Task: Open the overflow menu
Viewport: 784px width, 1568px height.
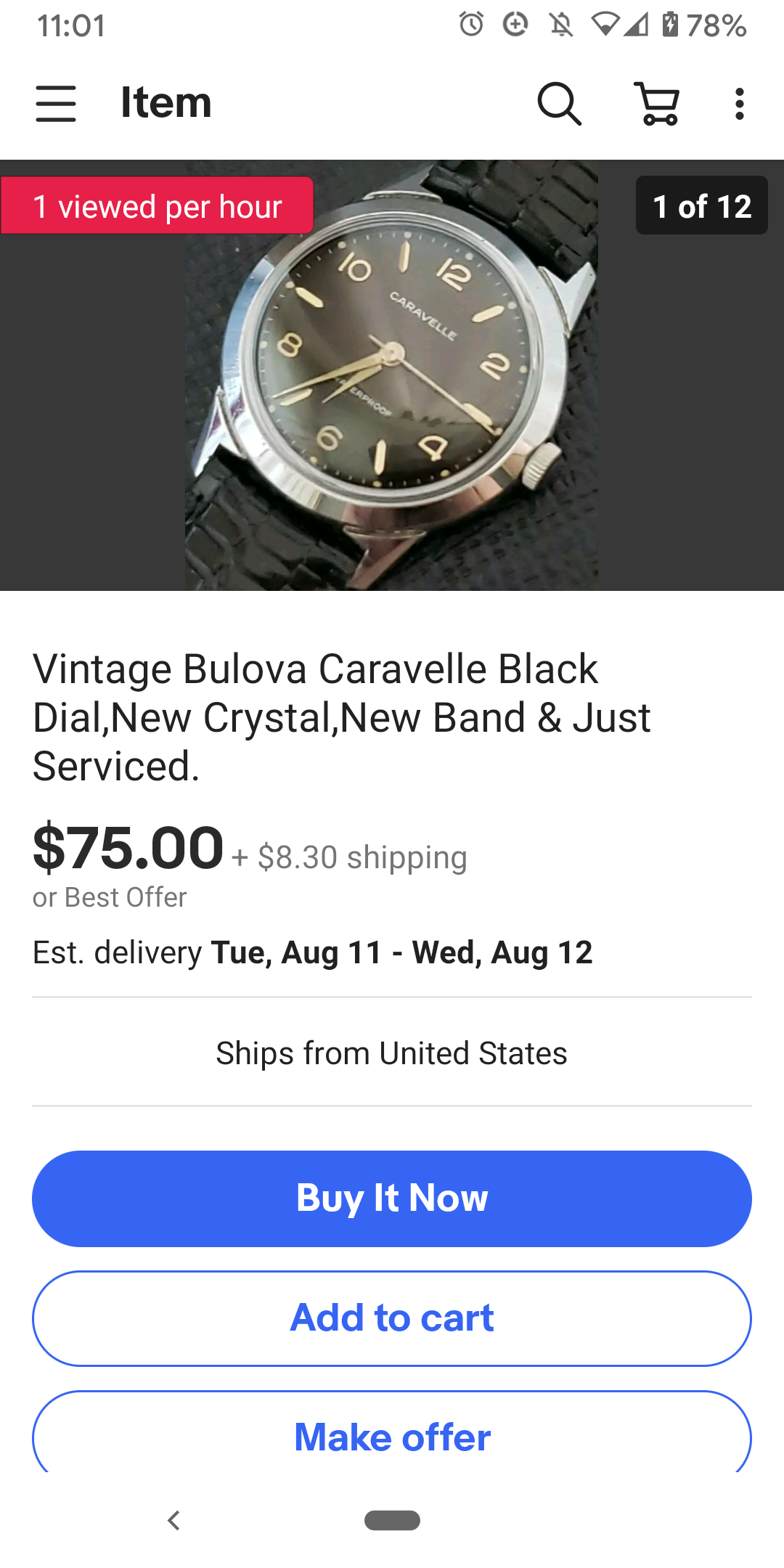Action: tap(739, 103)
